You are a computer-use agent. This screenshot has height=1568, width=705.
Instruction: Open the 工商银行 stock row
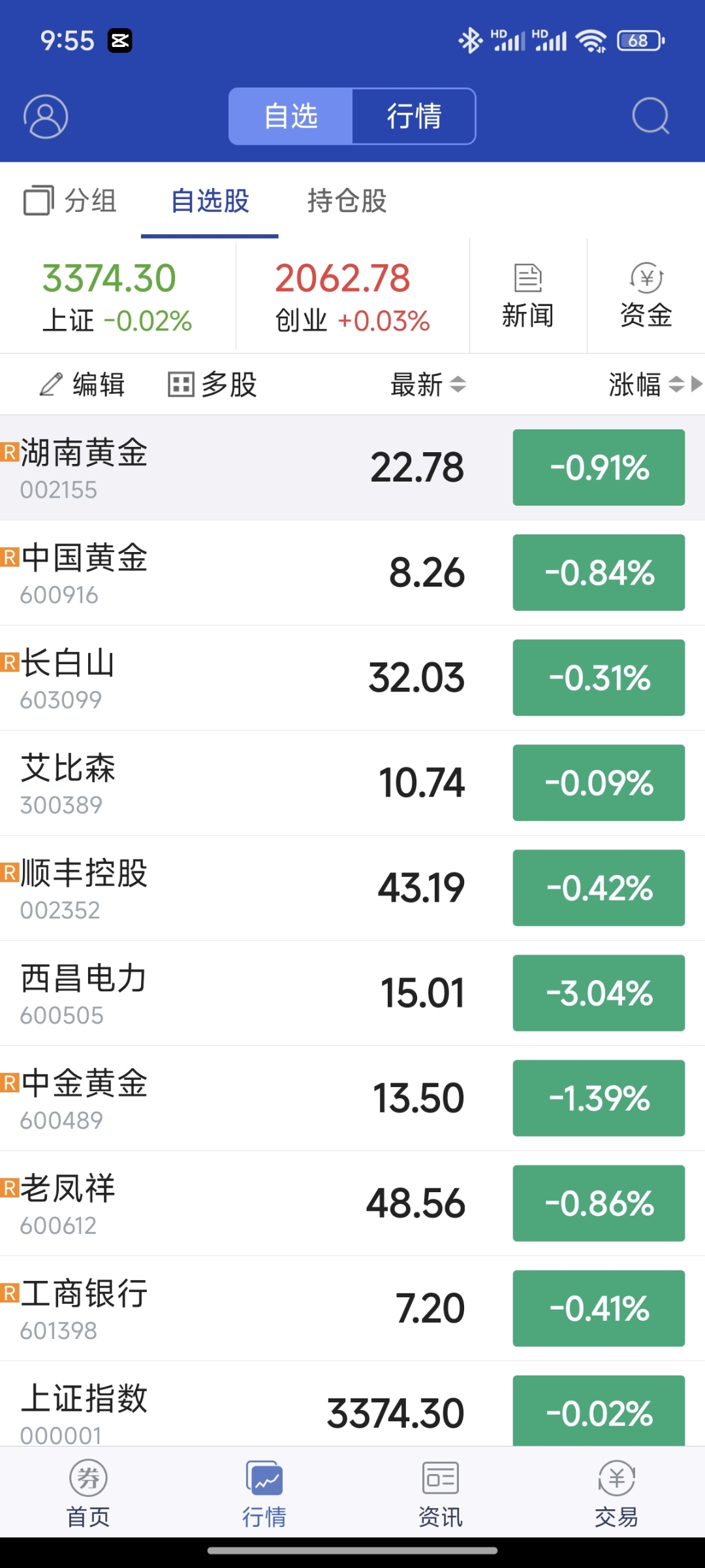click(261, 1308)
